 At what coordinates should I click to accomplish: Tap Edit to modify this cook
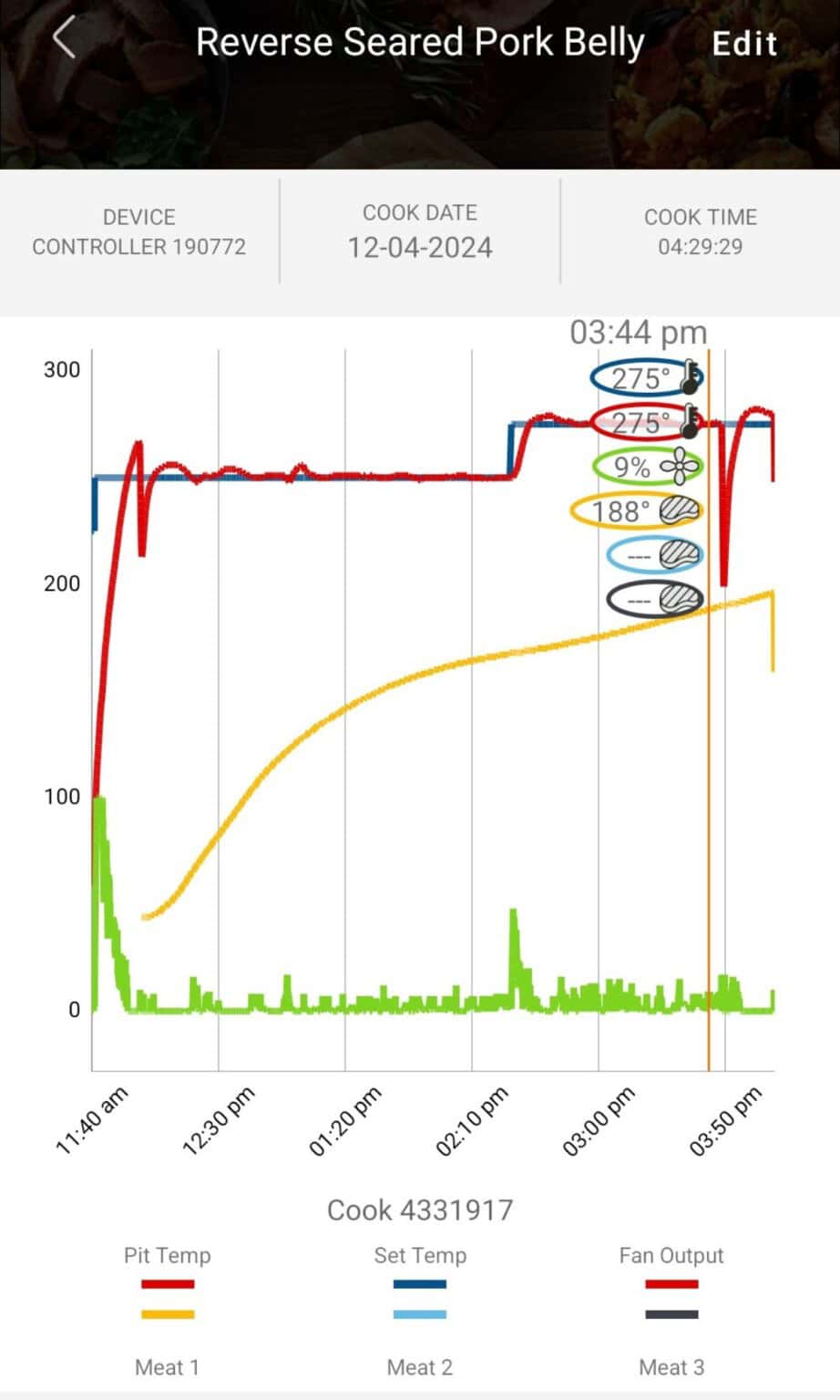click(744, 44)
